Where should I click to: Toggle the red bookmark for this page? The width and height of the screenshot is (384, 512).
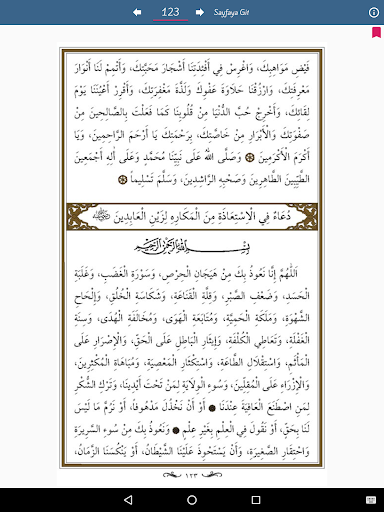pyautogui.click(x=376, y=33)
